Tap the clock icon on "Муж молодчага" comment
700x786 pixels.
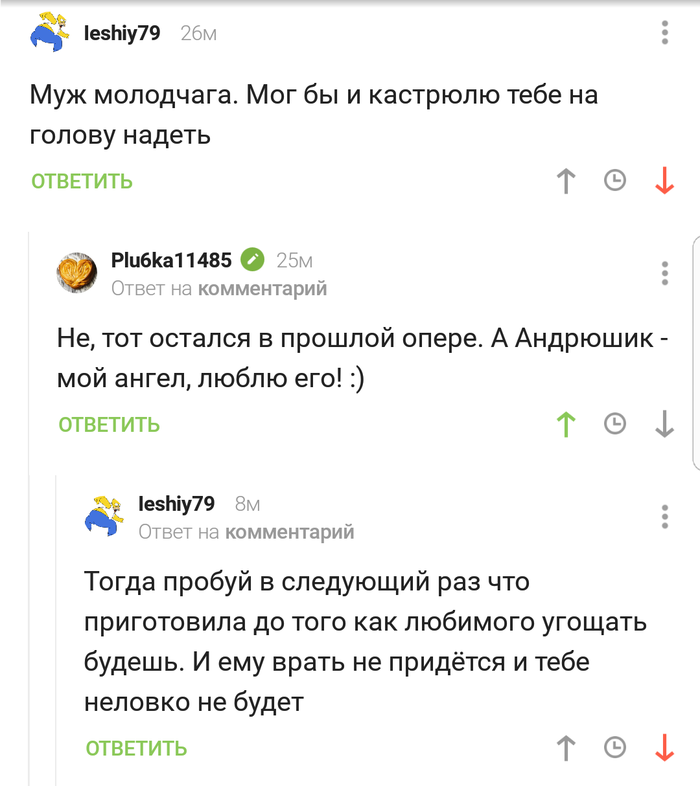(x=615, y=181)
